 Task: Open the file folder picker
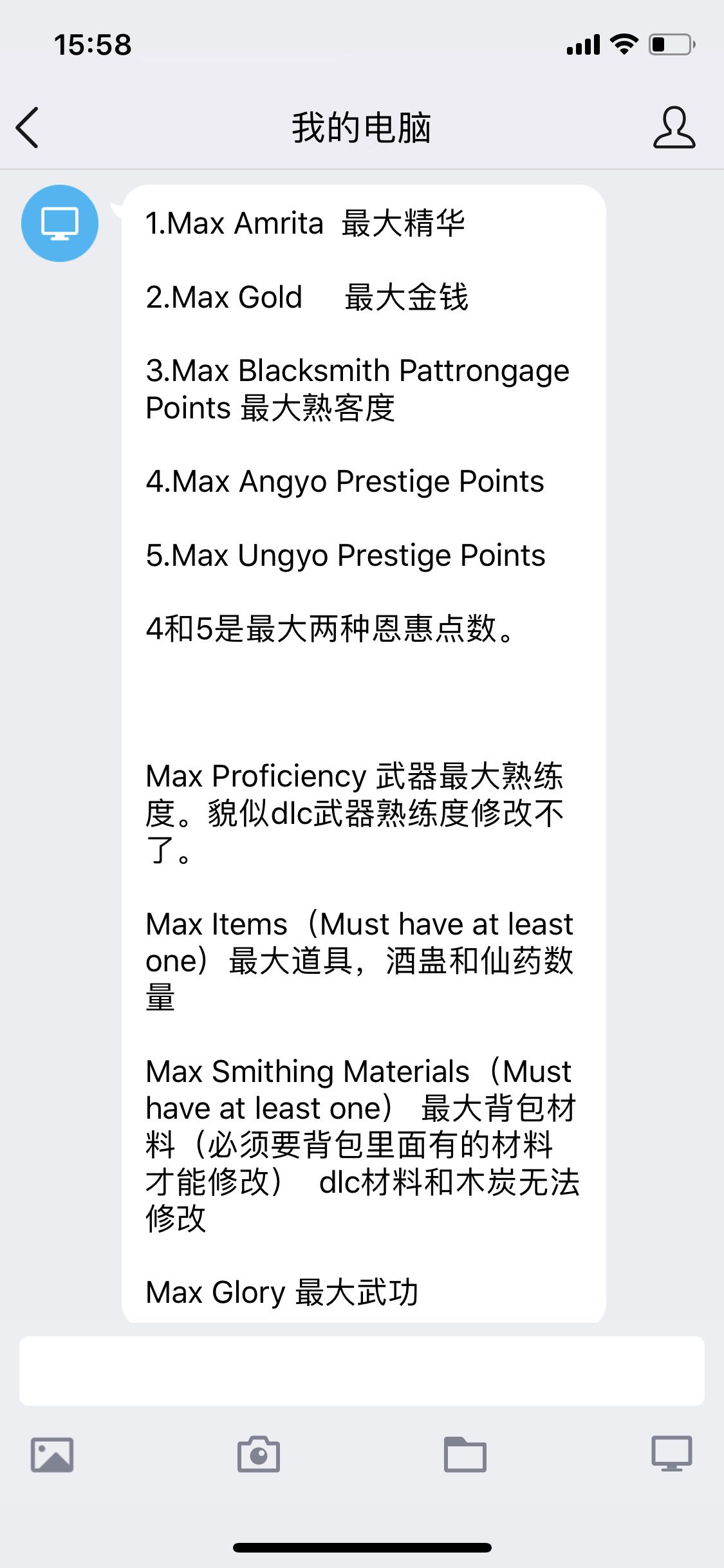(465, 1454)
